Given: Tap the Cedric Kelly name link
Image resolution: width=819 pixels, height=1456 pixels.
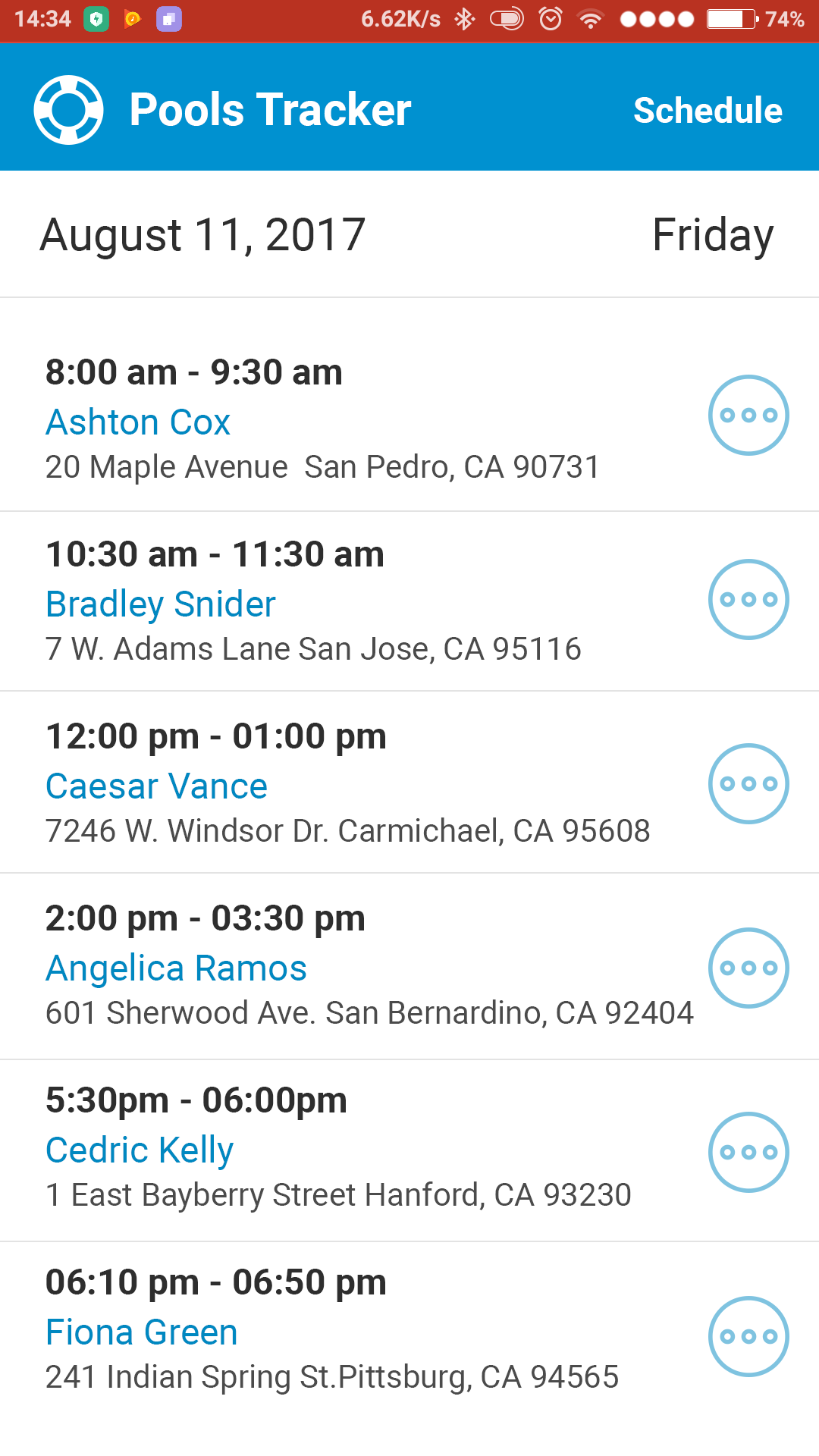Looking at the screenshot, I should click(140, 1150).
